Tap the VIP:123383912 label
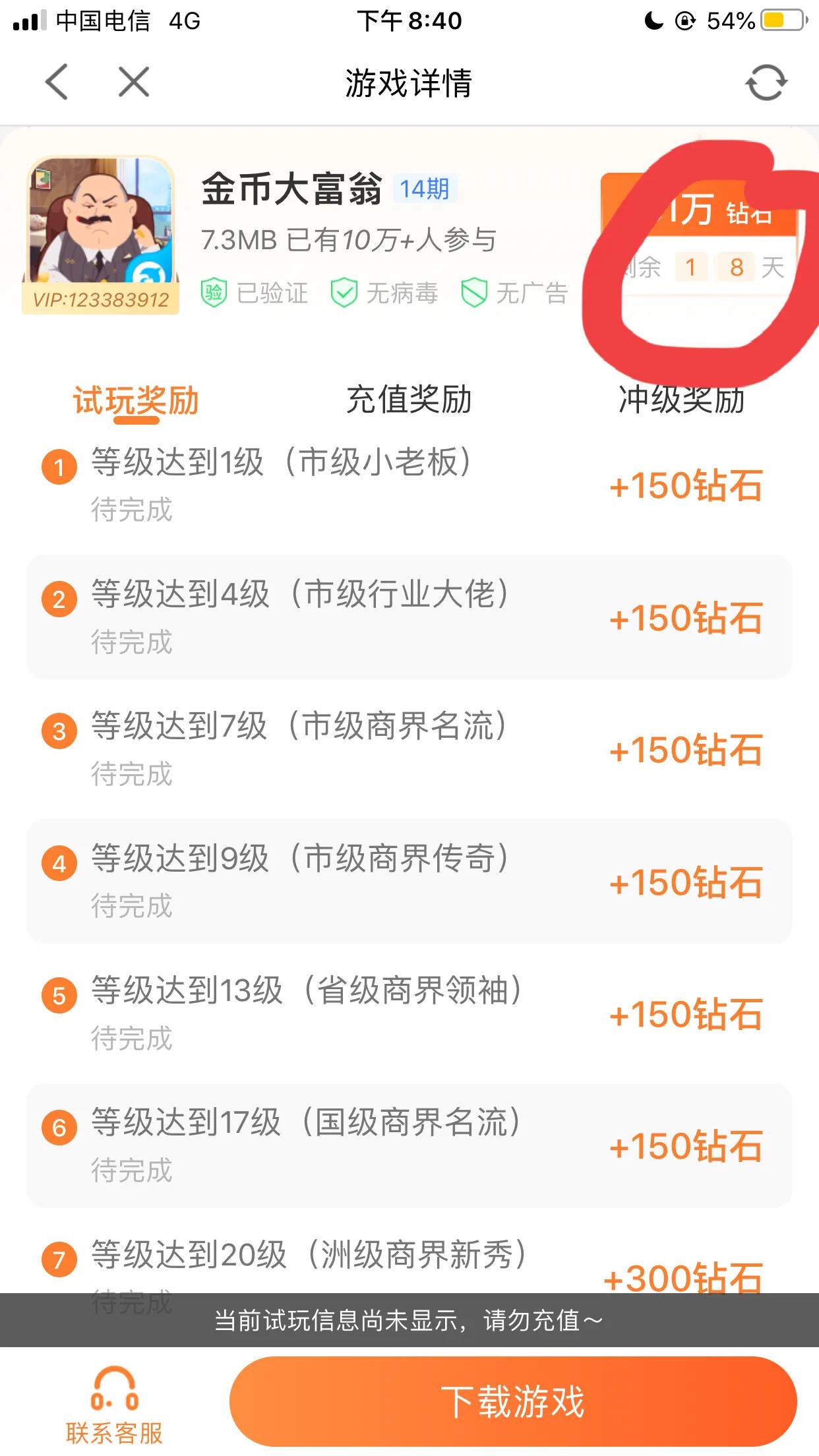The width and height of the screenshot is (819, 1456). pyautogui.click(x=102, y=300)
